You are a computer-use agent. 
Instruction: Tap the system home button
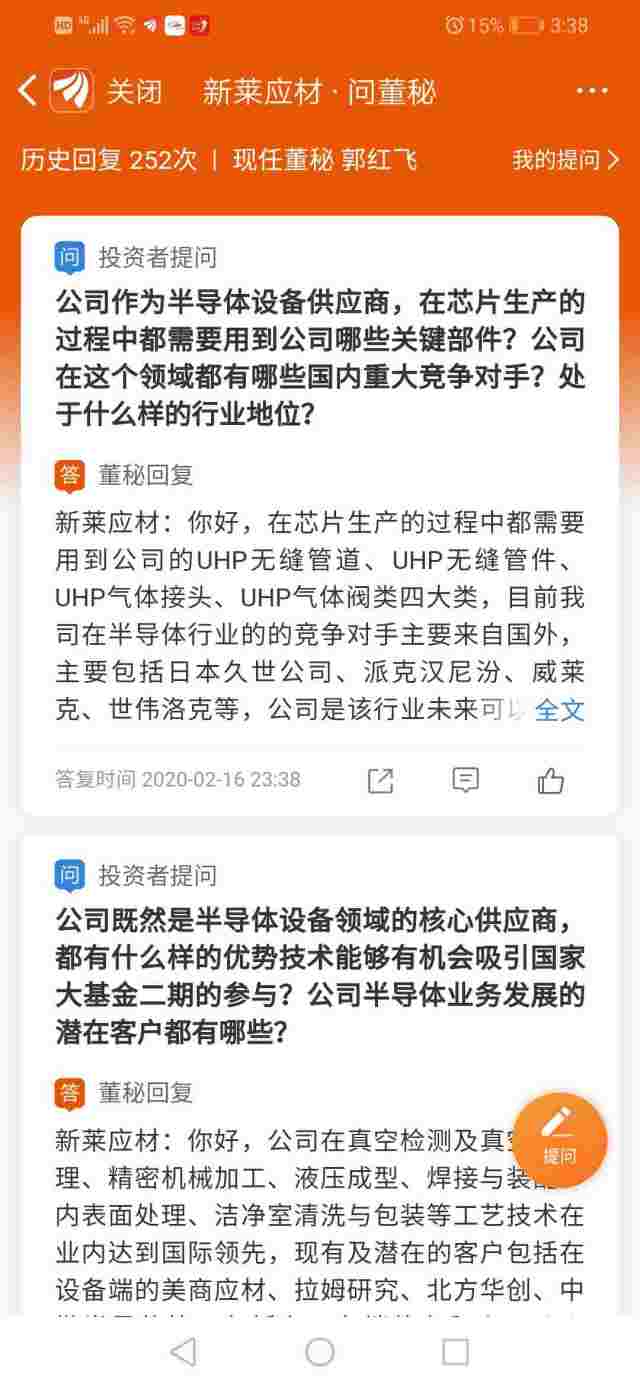[x=320, y=1352]
